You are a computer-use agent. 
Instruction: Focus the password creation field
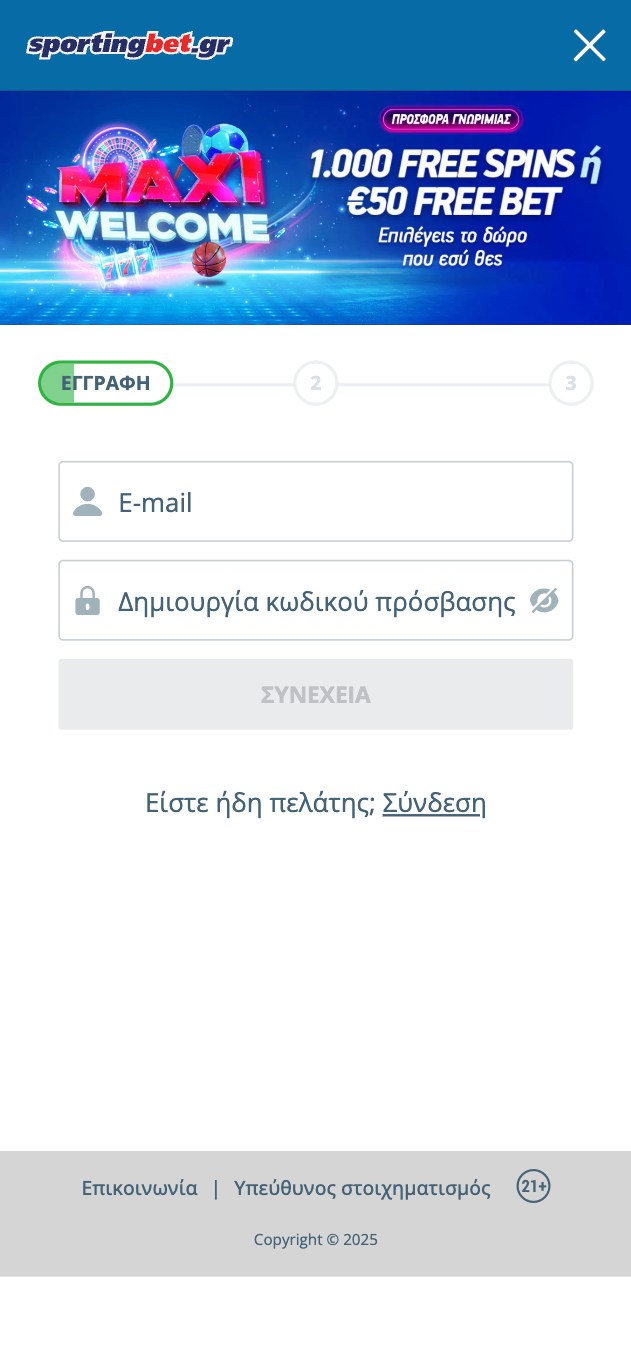(x=316, y=600)
